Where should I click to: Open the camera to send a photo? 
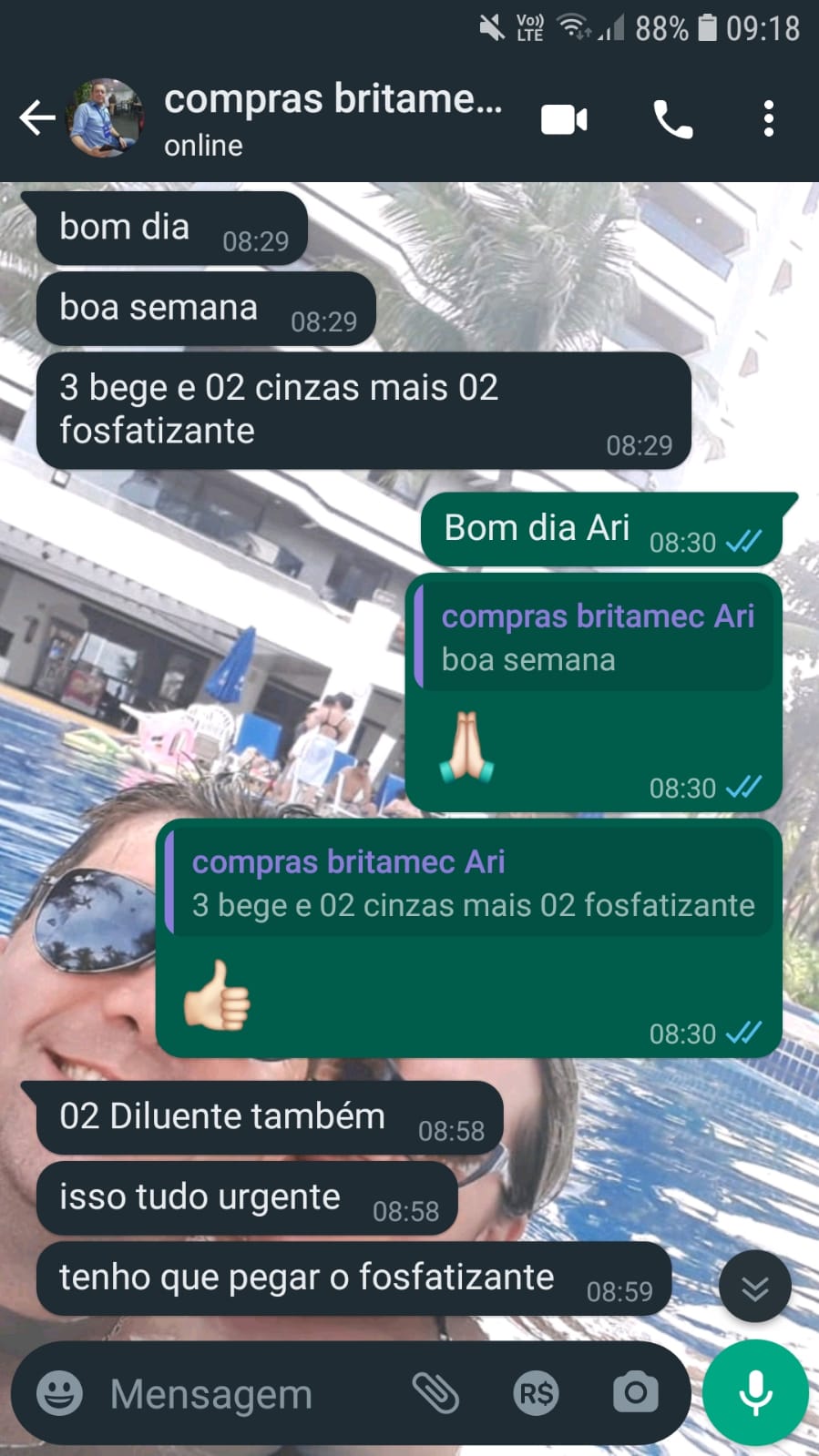pyautogui.click(x=635, y=1393)
